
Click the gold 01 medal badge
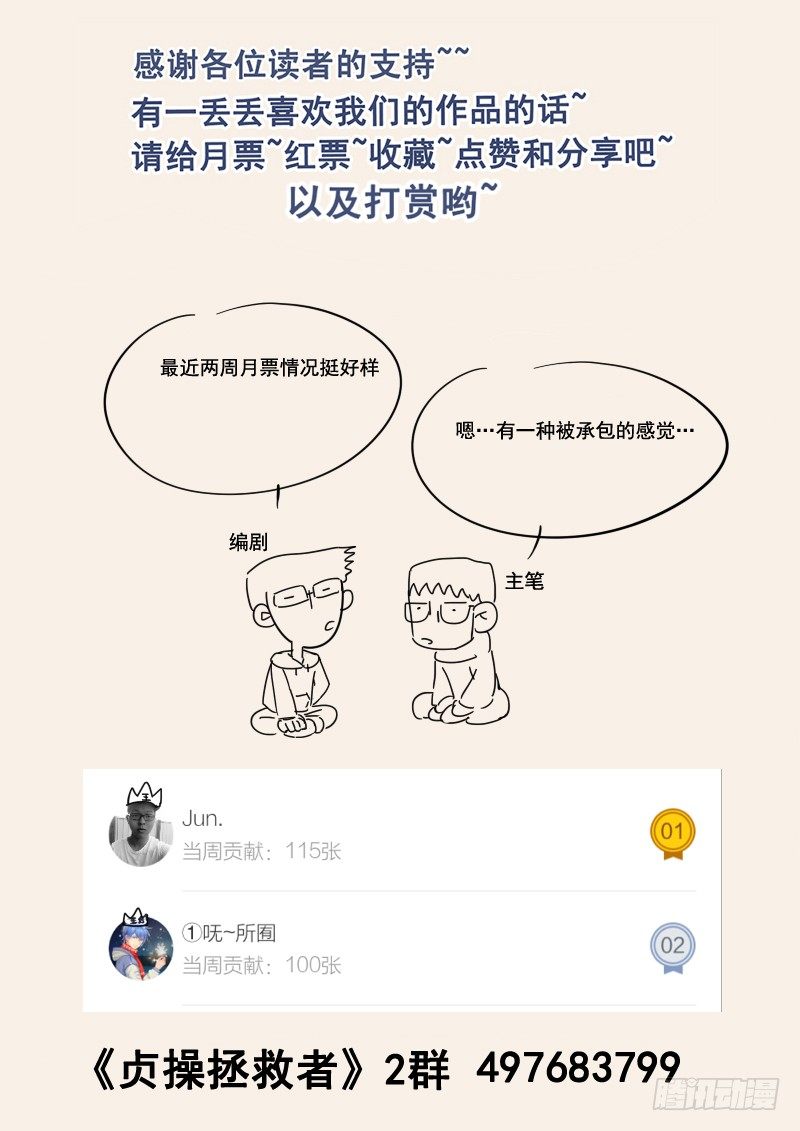pos(673,830)
